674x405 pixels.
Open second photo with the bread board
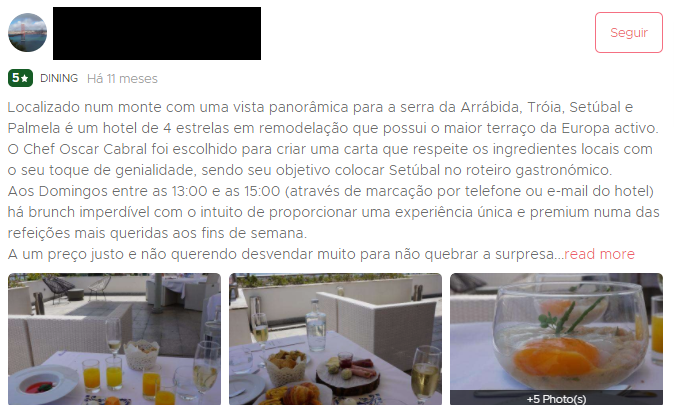click(335, 339)
